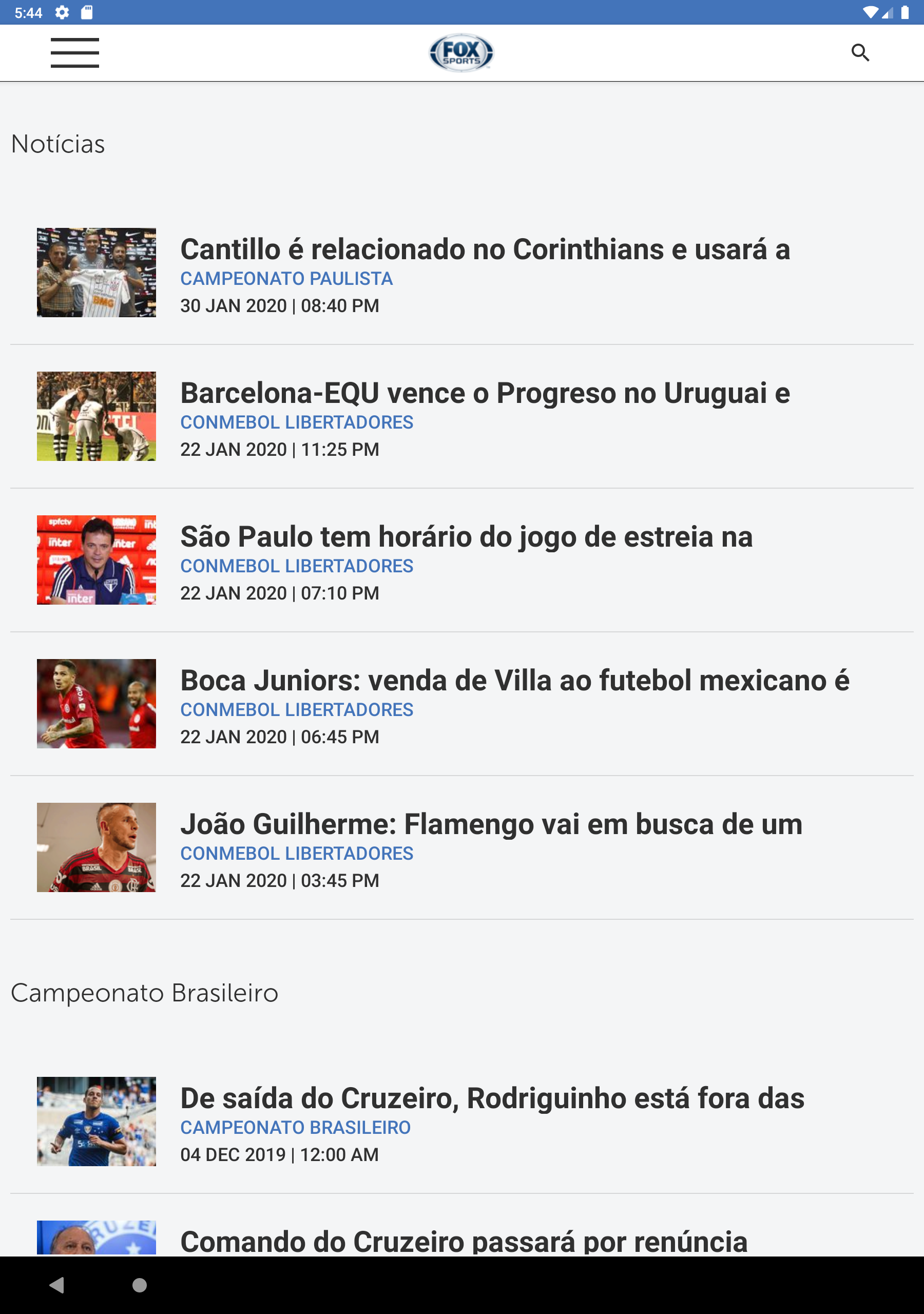Viewport: 924px width, 1314px height.
Task: Open São Paulo horário do jogo article
Action: tap(466, 537)
